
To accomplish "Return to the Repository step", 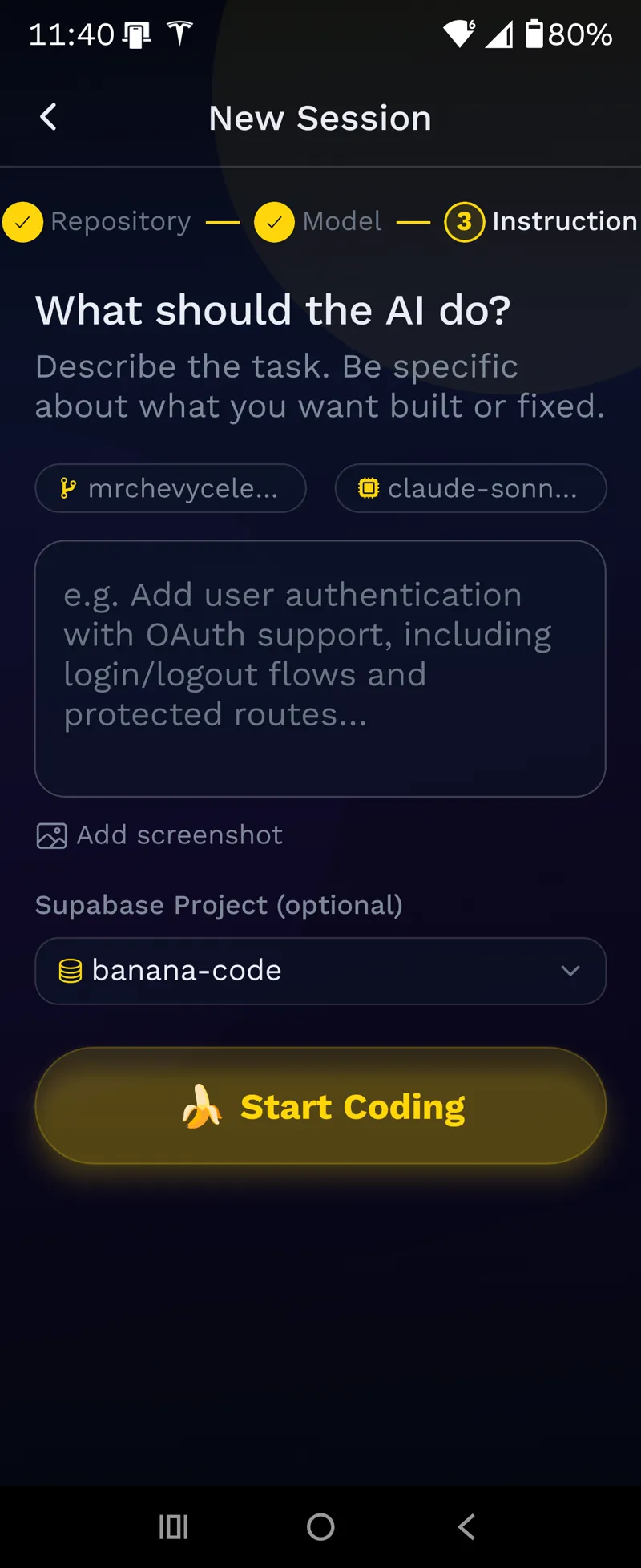I will point(98,222).
